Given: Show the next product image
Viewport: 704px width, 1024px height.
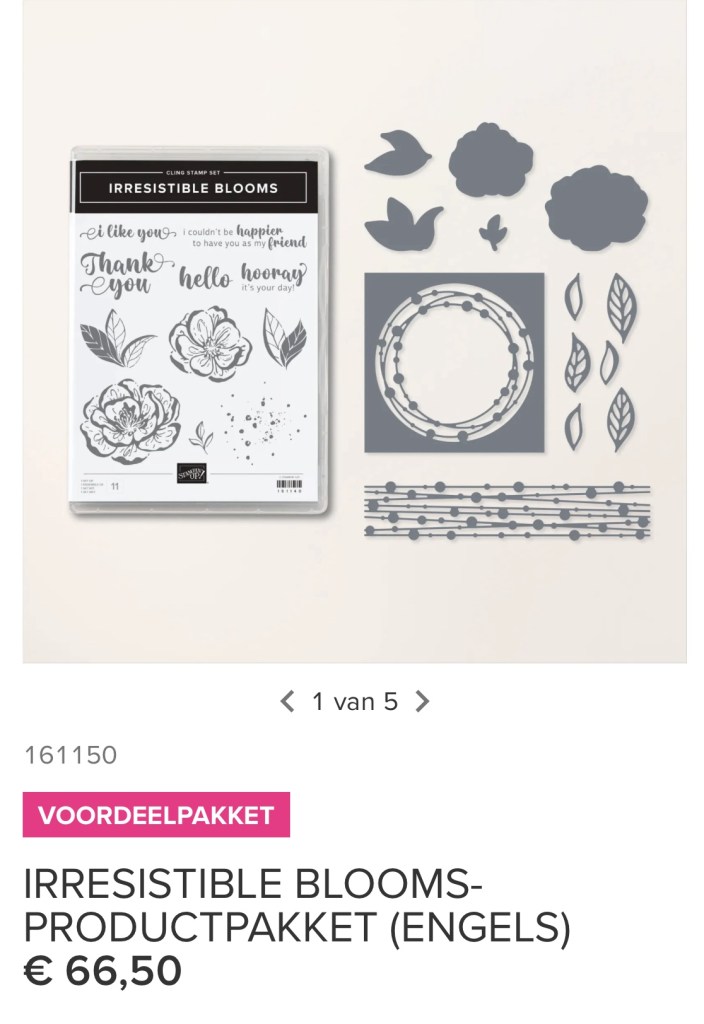Looking at the screenshot, I should (x=422, y=702).
